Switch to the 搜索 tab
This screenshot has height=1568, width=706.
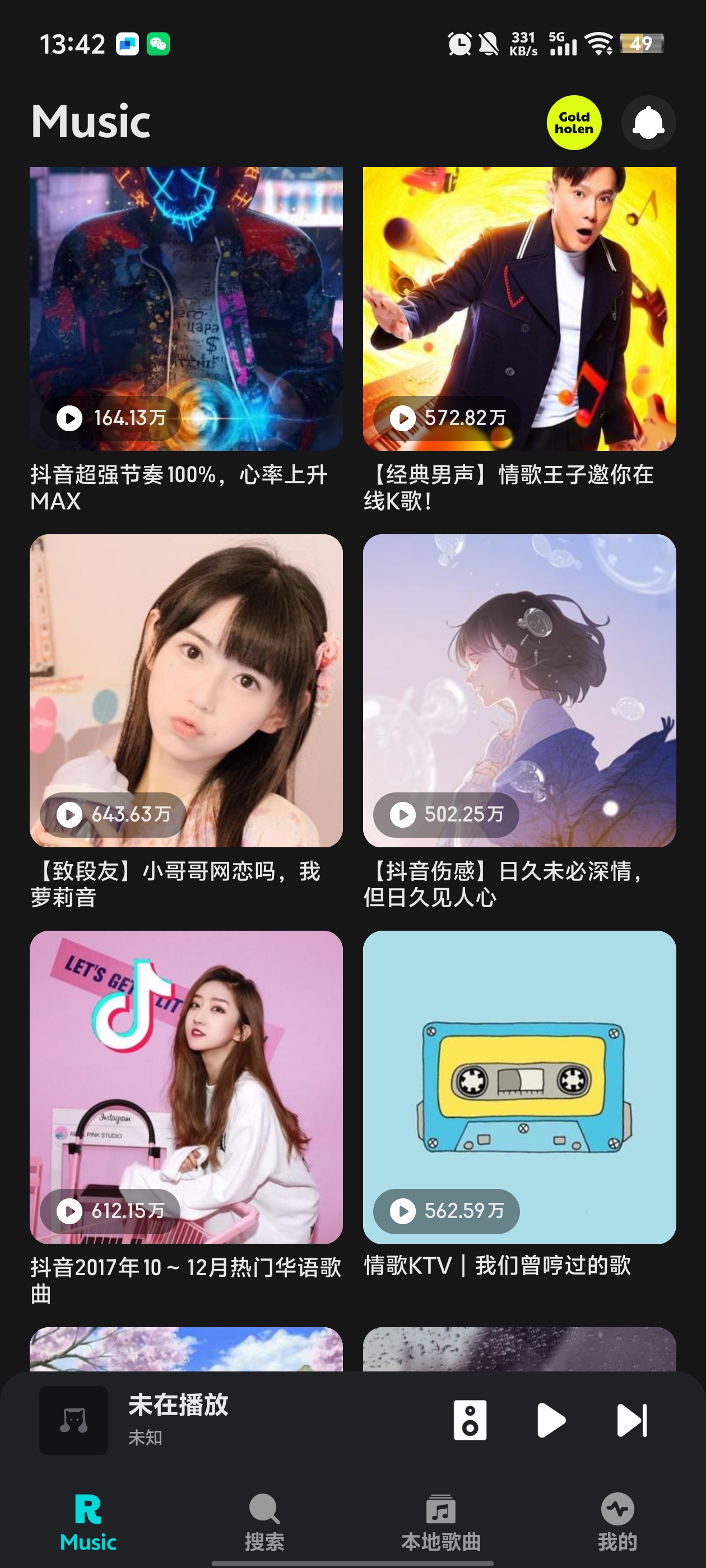pyautogui.click(x=264, y=1522)
